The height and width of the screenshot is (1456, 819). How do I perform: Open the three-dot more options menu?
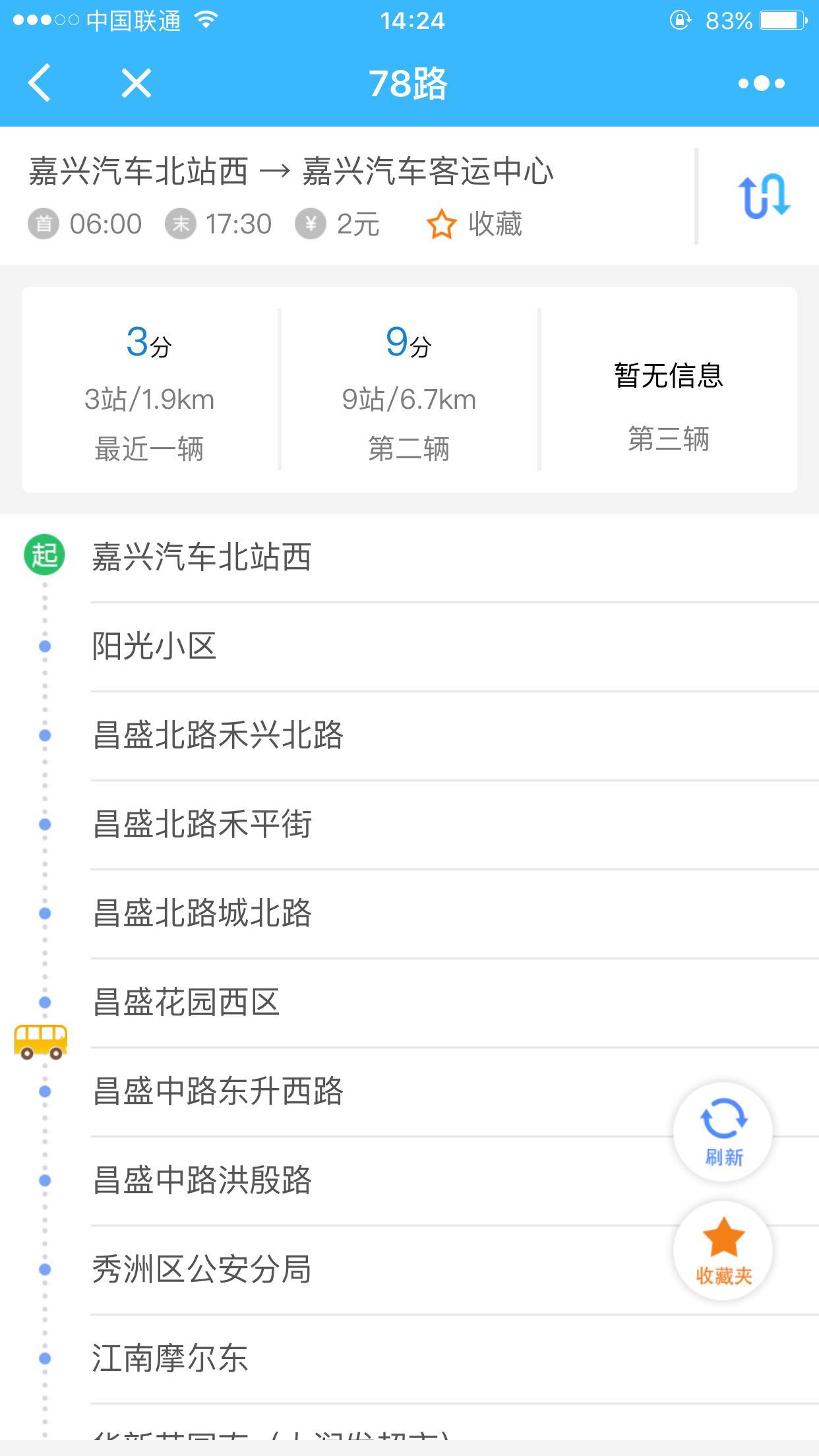[762, 83]
